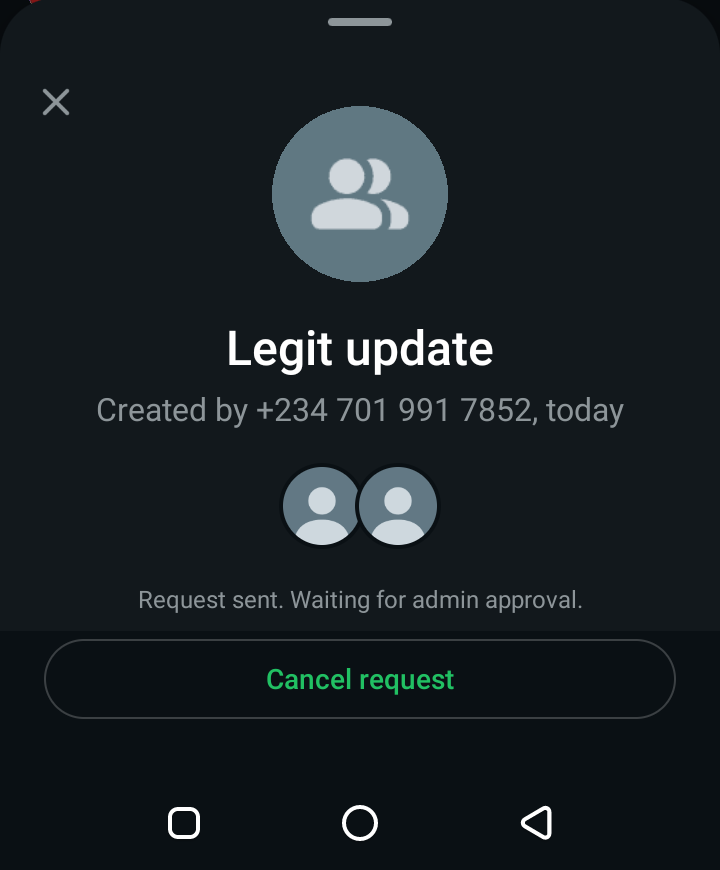Viewport: 720px width, 870px height.
Task: Cancel the join request
Action: coord(360,680)
